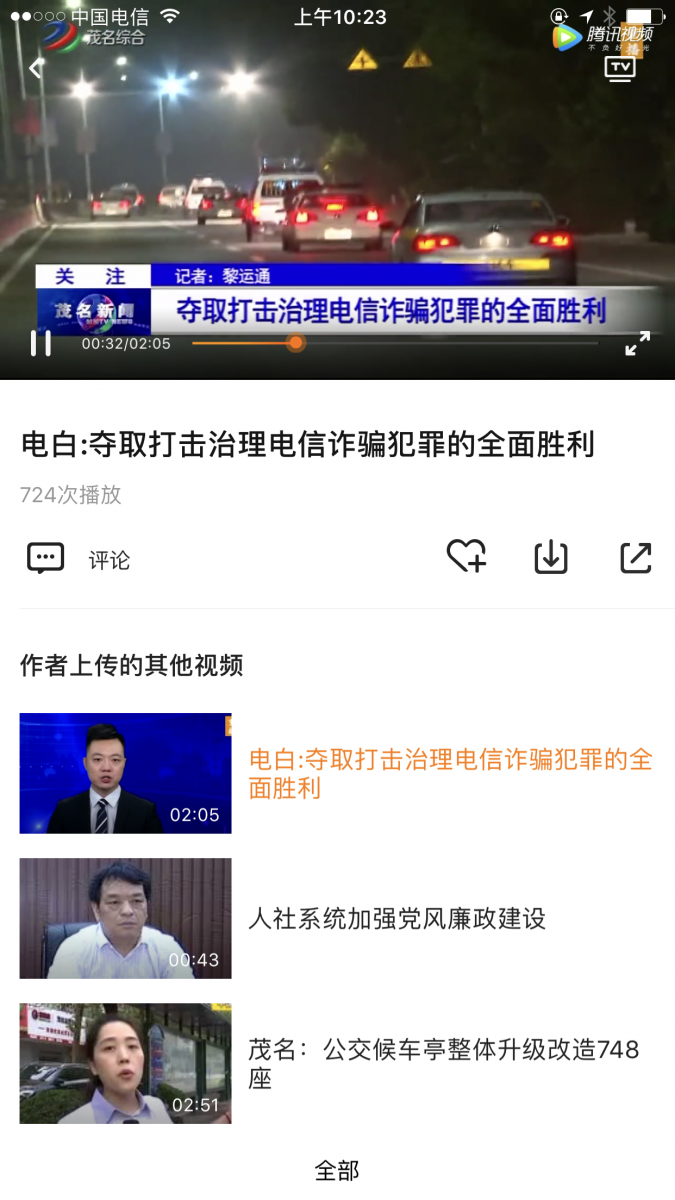Pause the playing video
Image resolution: width=675 pixels, height=1200 pixels.
41,343
